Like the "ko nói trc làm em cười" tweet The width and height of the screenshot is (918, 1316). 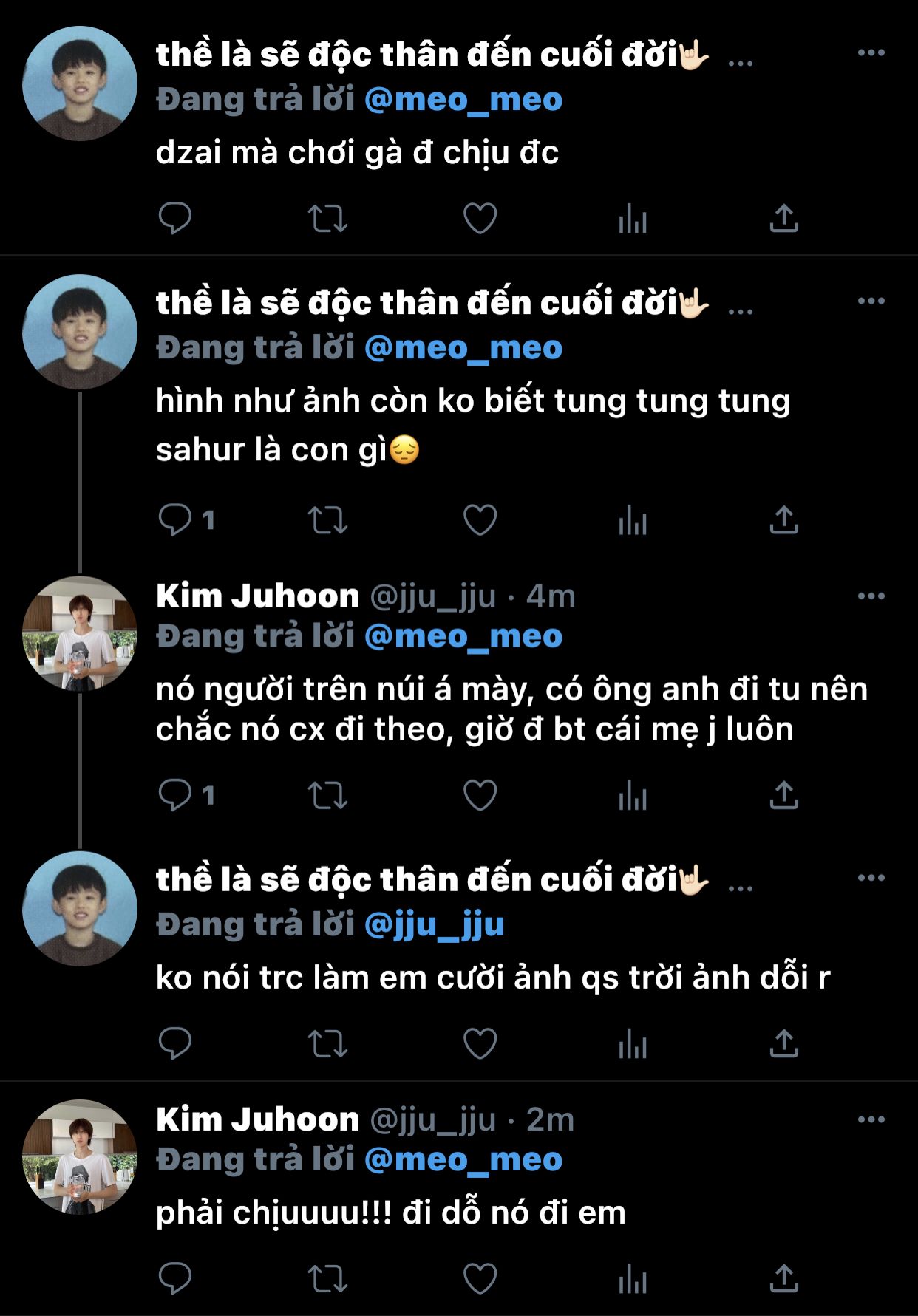coord(480,1043)
